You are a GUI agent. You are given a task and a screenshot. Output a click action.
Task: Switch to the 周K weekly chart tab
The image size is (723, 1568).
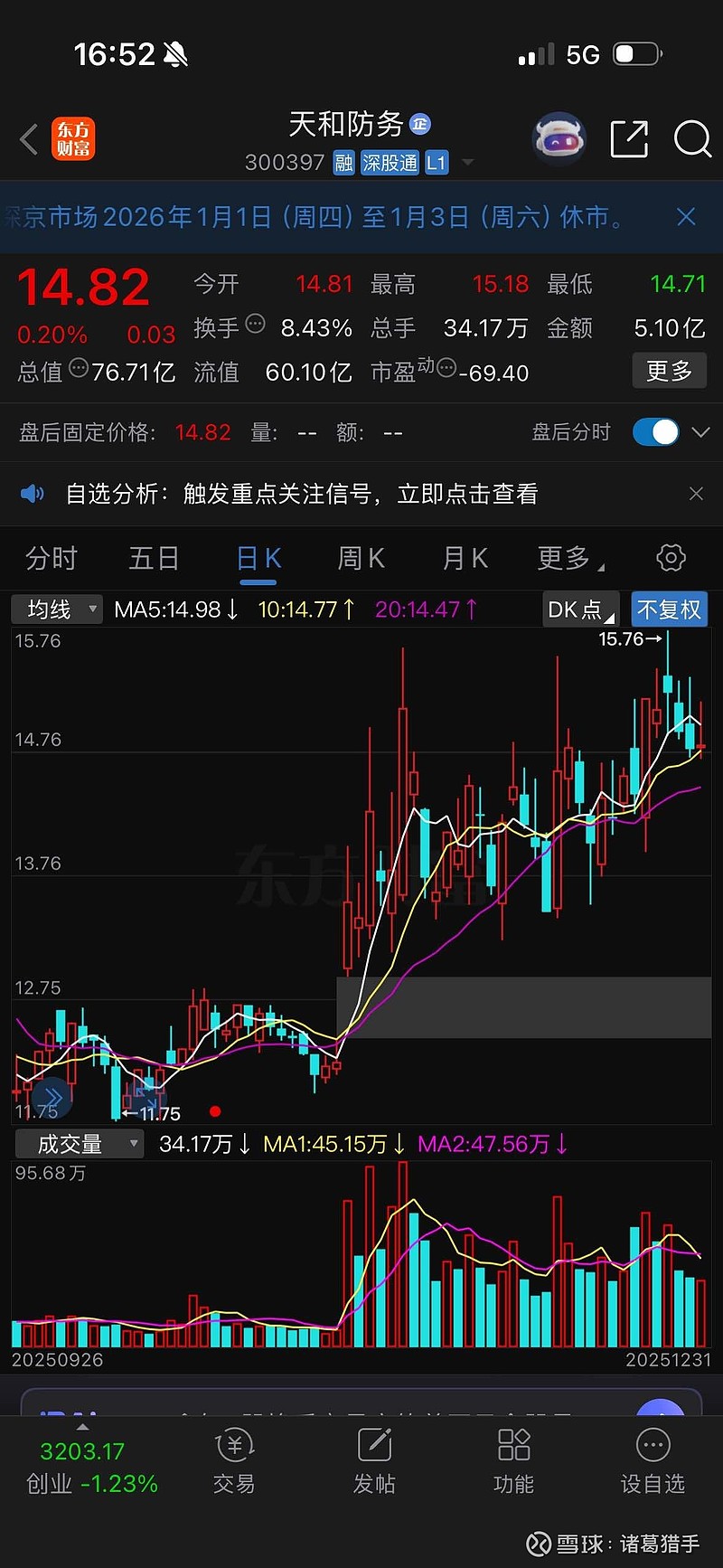[x=360, y=558]
